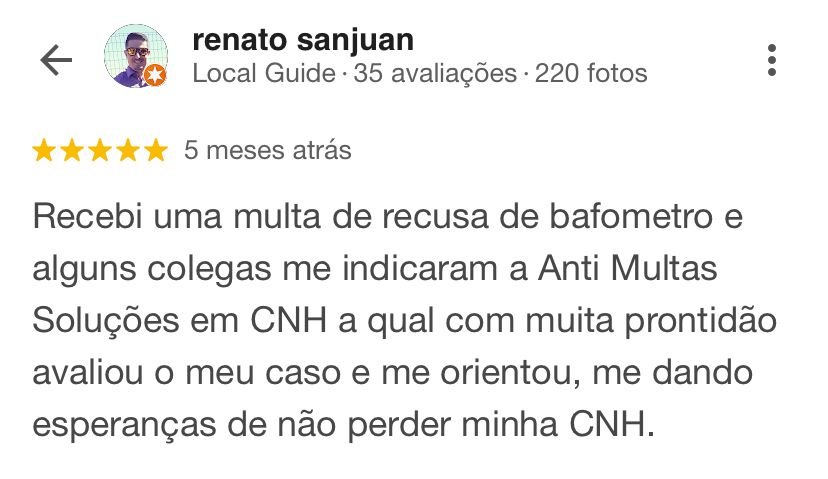Open renato sanjuan's profile picture
The width and height of the screenshot is (828, 479).
point(135,57)
